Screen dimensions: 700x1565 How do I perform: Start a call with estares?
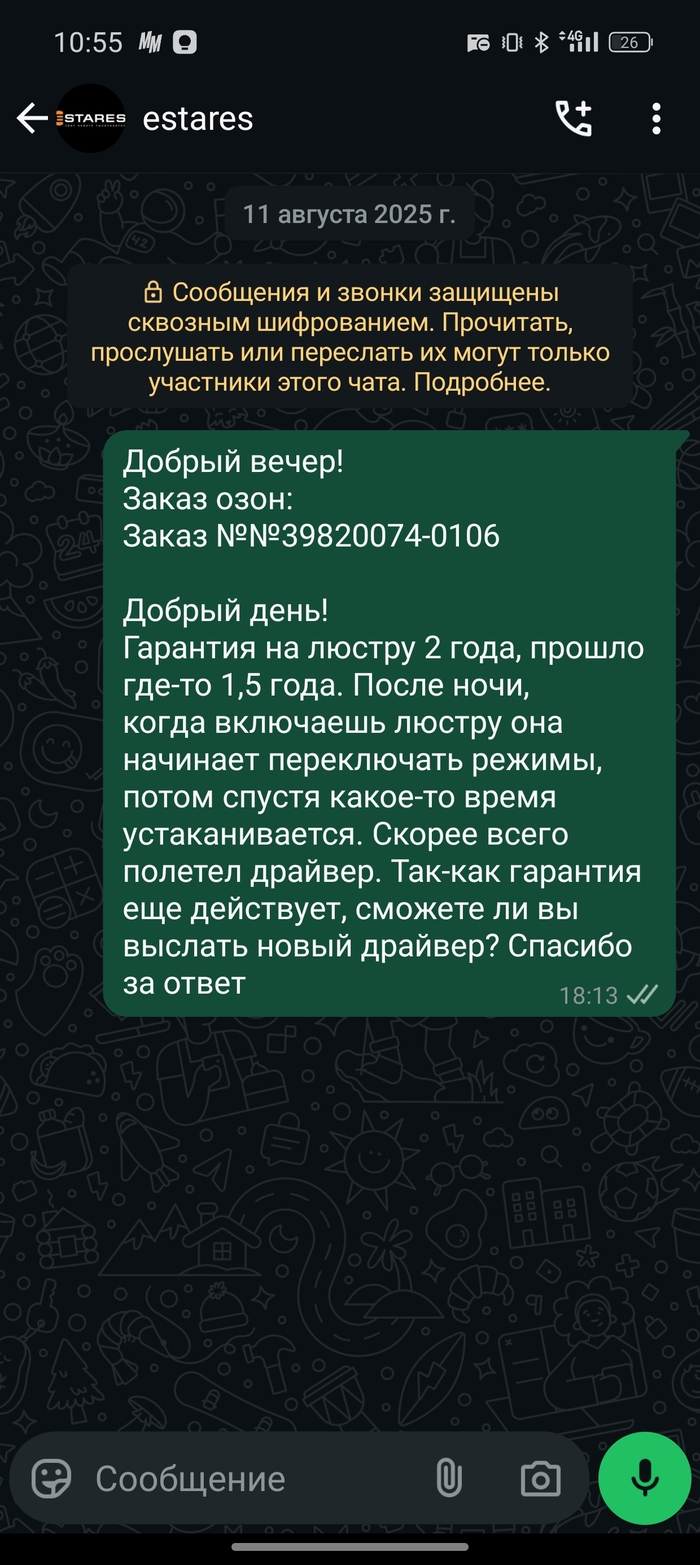pos(574,119)
